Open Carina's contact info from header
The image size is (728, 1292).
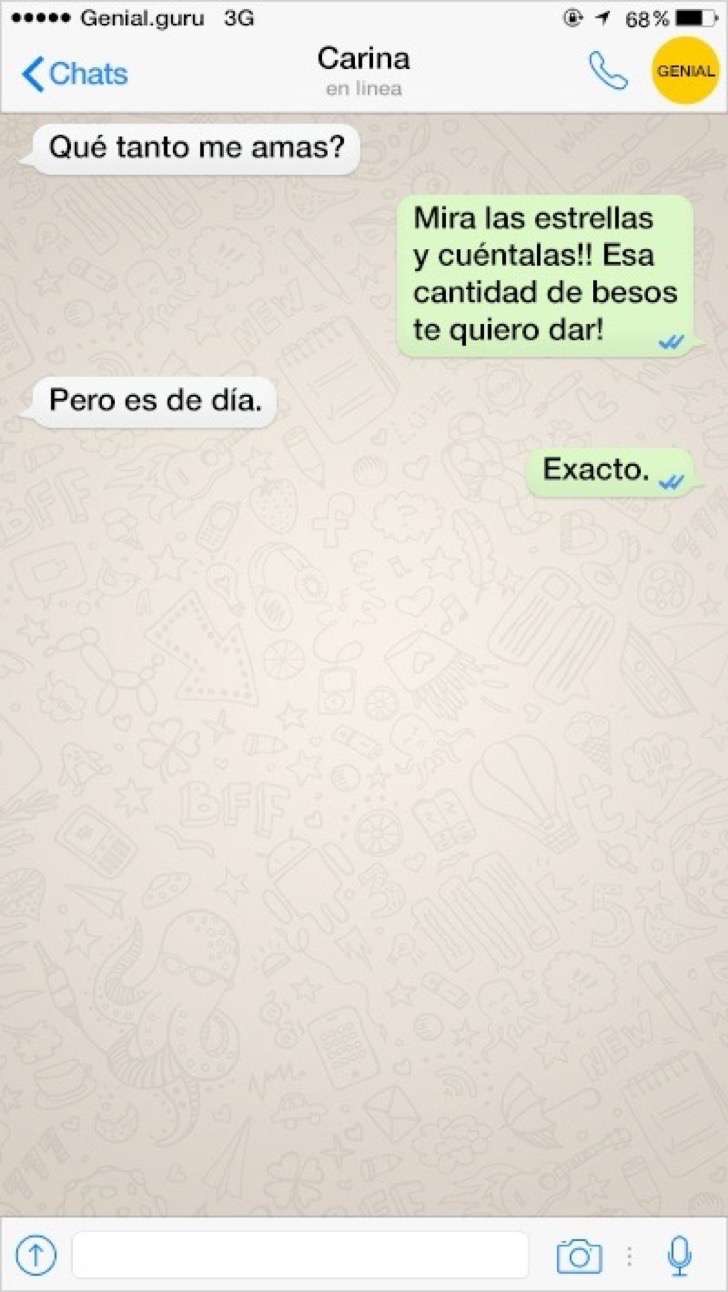[363, 70]
